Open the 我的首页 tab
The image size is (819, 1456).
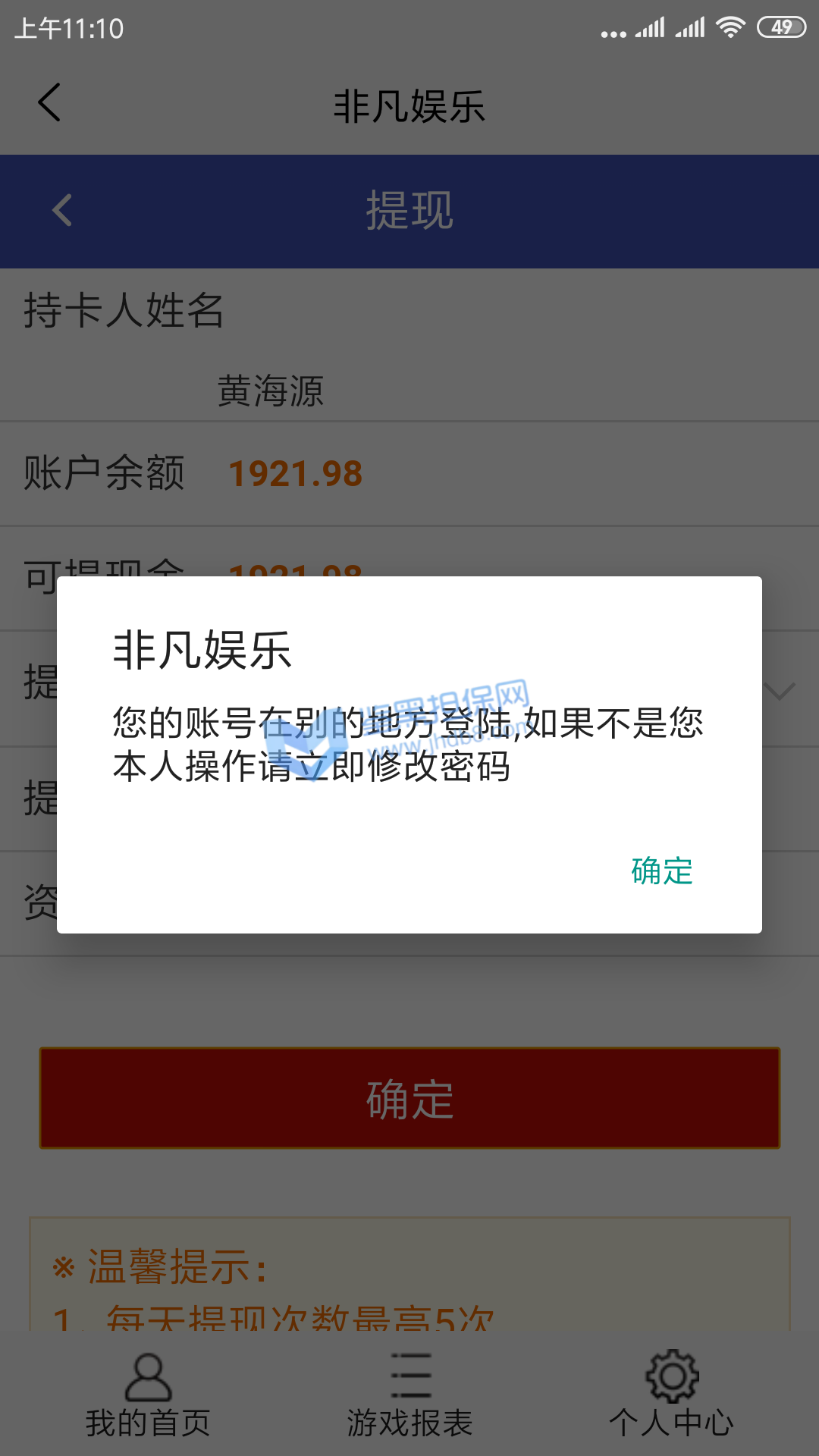148,1395
